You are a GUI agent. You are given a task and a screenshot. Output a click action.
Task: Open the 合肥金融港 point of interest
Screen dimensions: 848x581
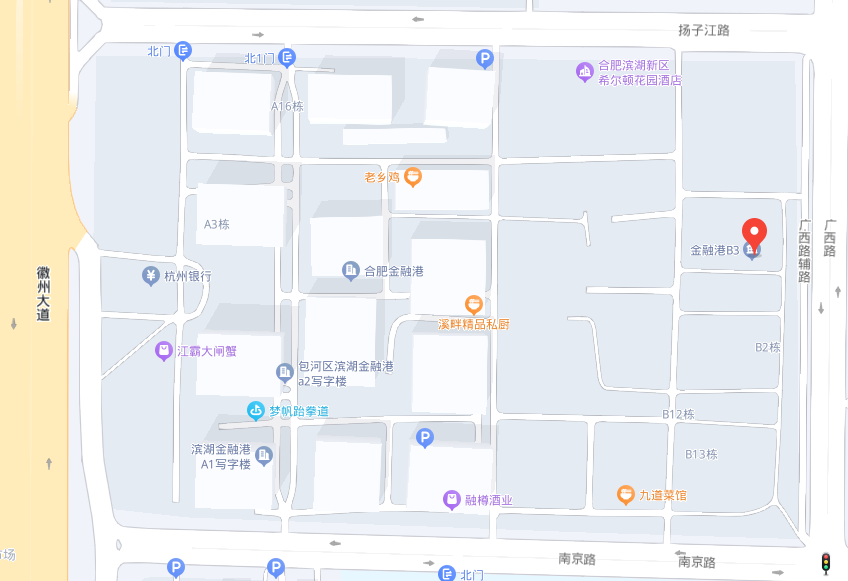click(x=350, y=270)
